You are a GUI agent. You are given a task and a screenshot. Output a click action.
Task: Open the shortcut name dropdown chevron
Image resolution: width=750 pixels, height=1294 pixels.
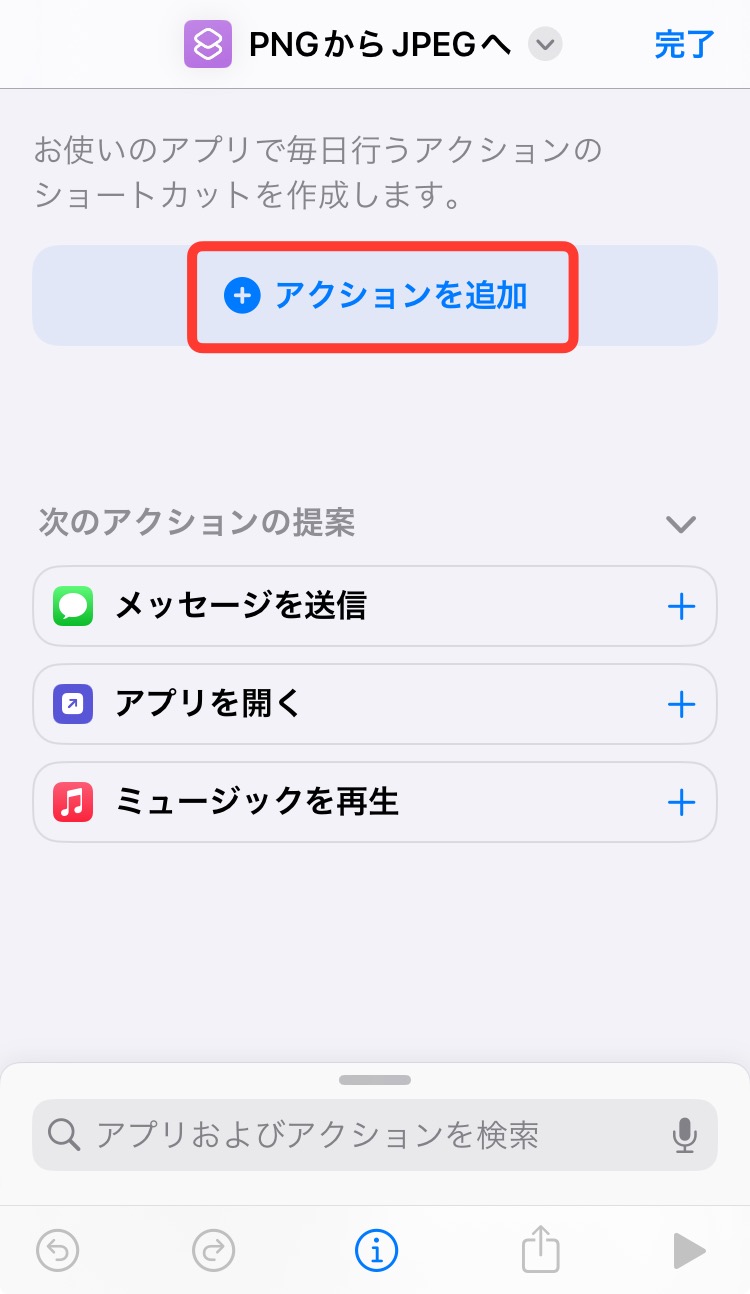545,45
